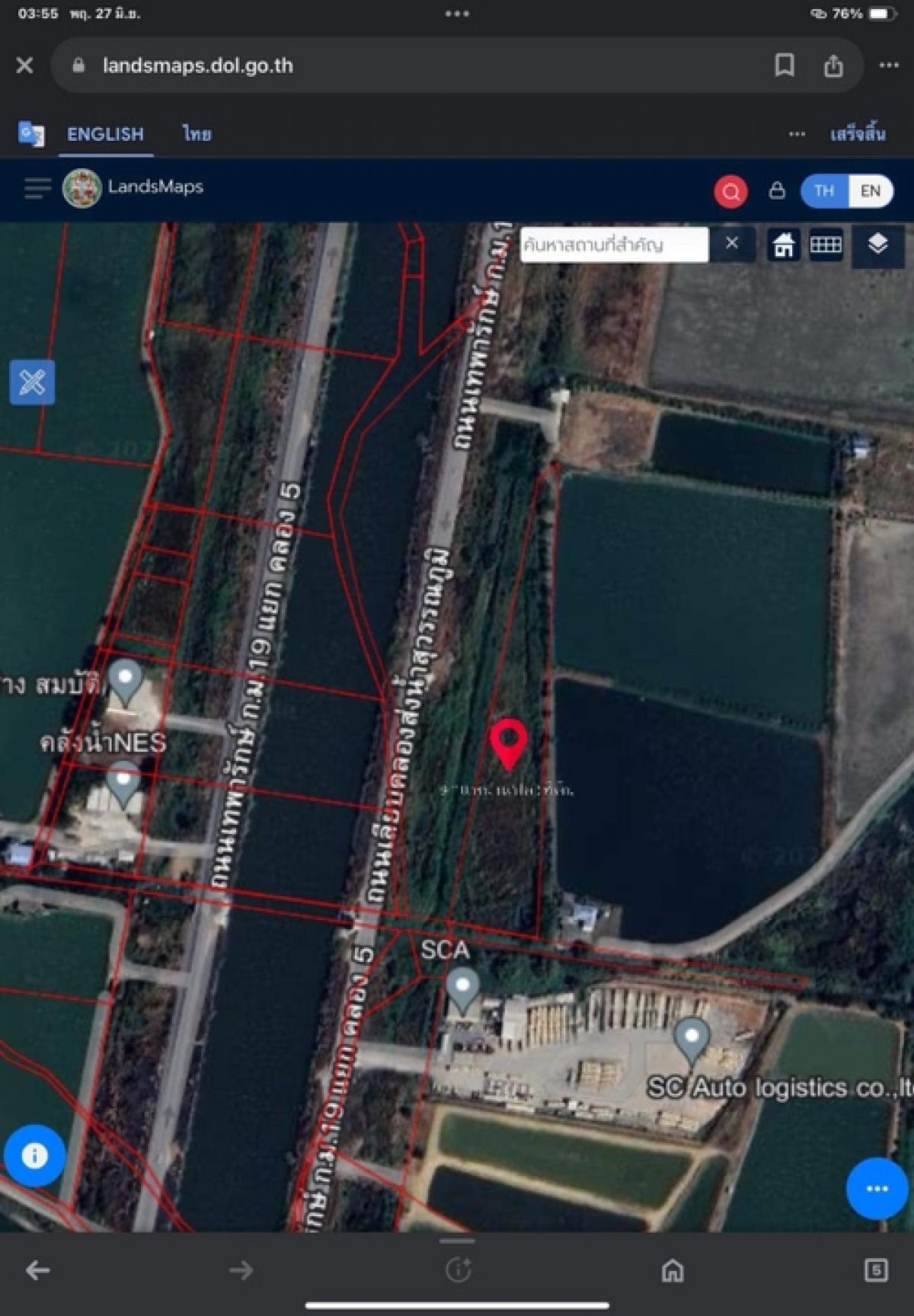Clear the place search field
The image size is (914, 1316).
point(732,244)
